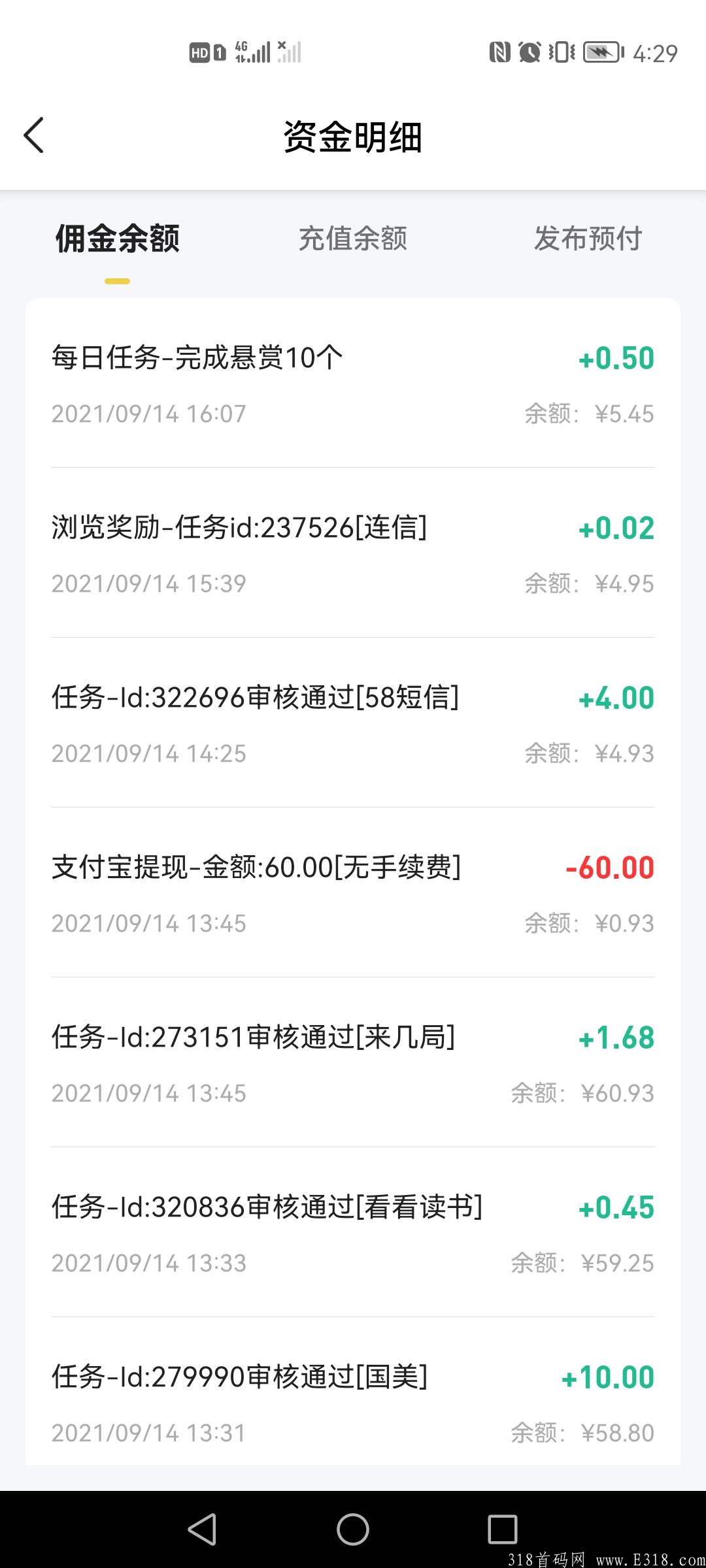This screenshot has height=1568, width=706.
Task: Switch to the 充值余额 tab
Action: click(x=352, y=239)
